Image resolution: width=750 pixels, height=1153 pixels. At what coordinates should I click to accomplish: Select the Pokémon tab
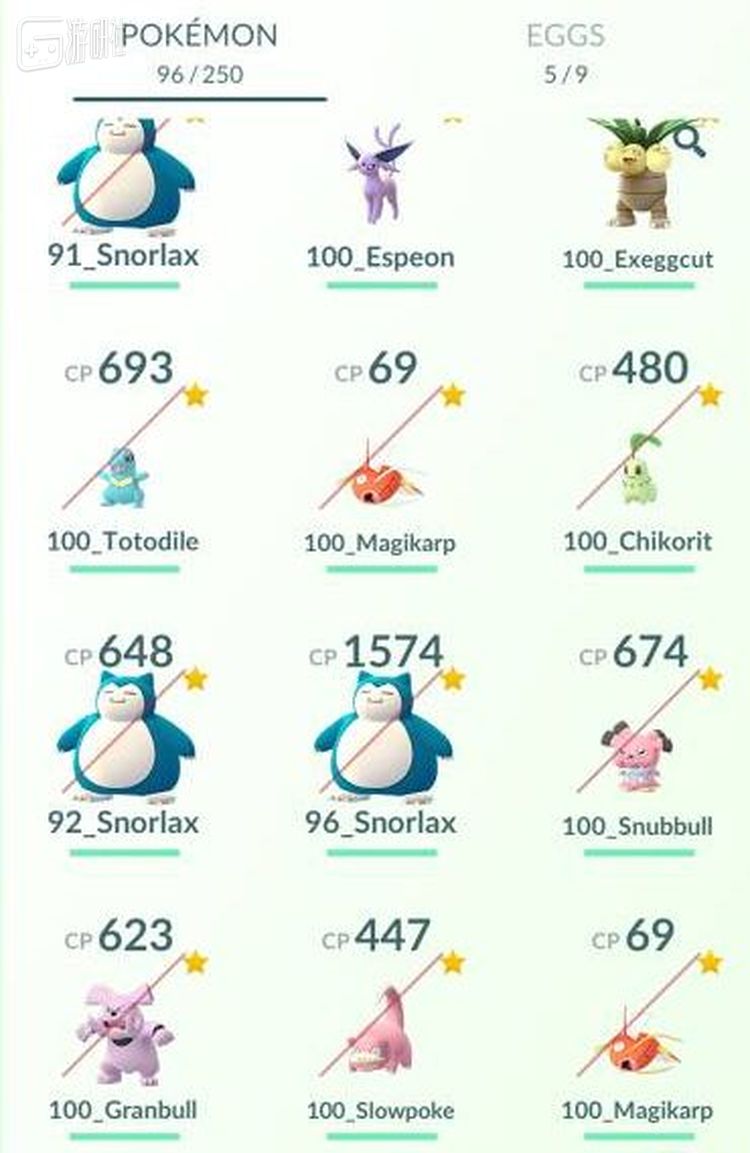pyautogui.click(x=199, y=52)
